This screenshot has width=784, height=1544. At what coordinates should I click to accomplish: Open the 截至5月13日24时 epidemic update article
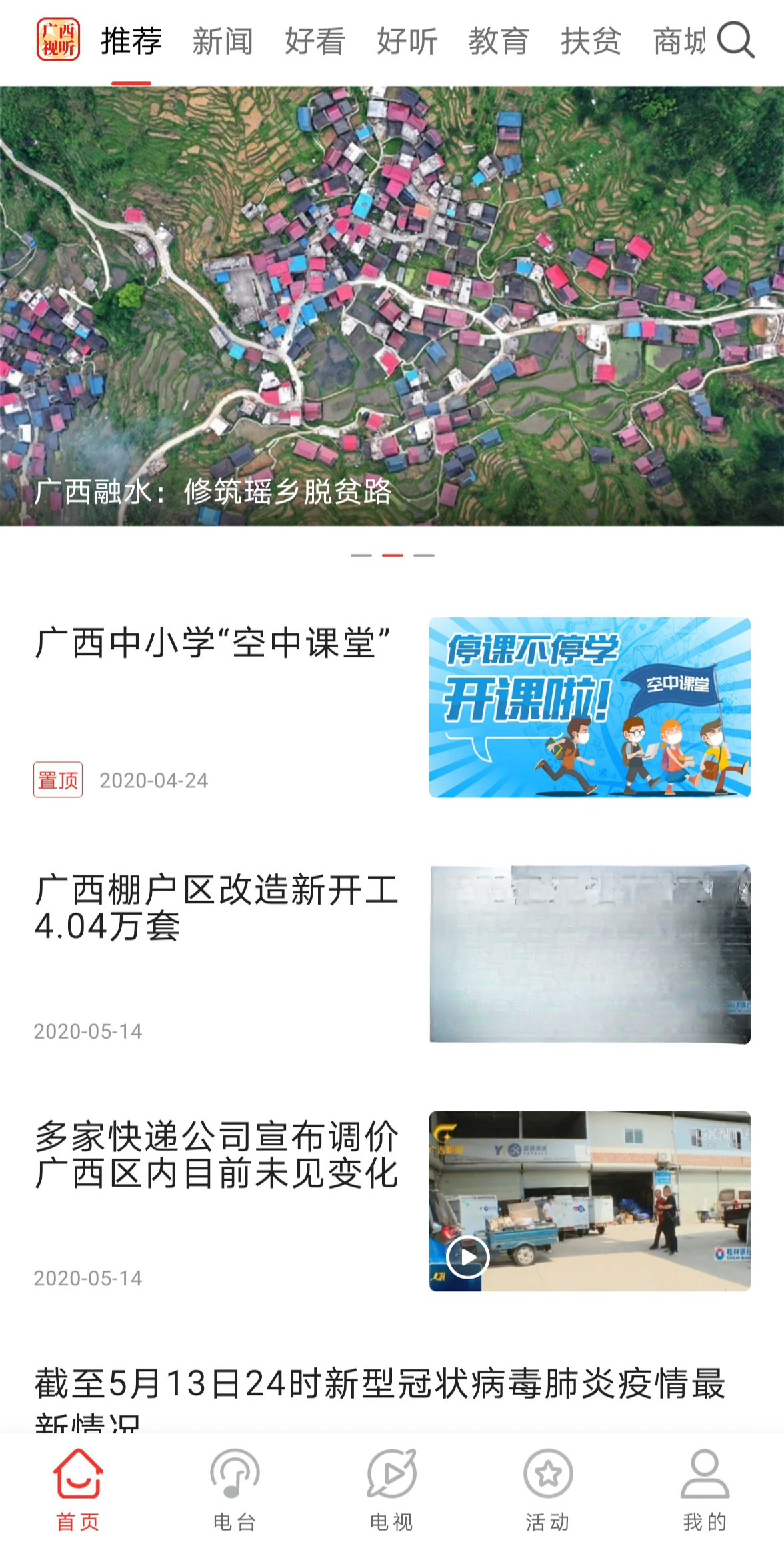coord(380,1397)
